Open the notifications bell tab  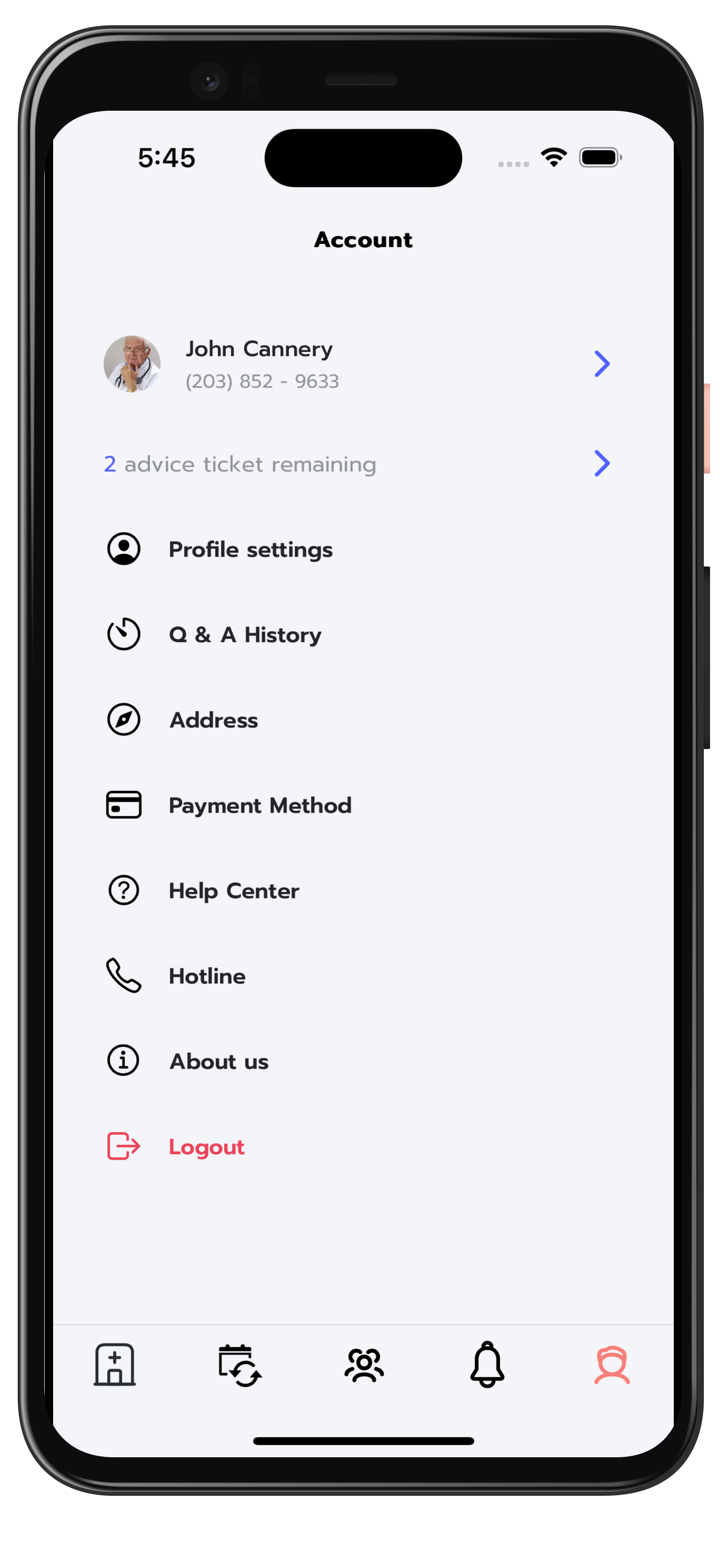[487, 1364]
